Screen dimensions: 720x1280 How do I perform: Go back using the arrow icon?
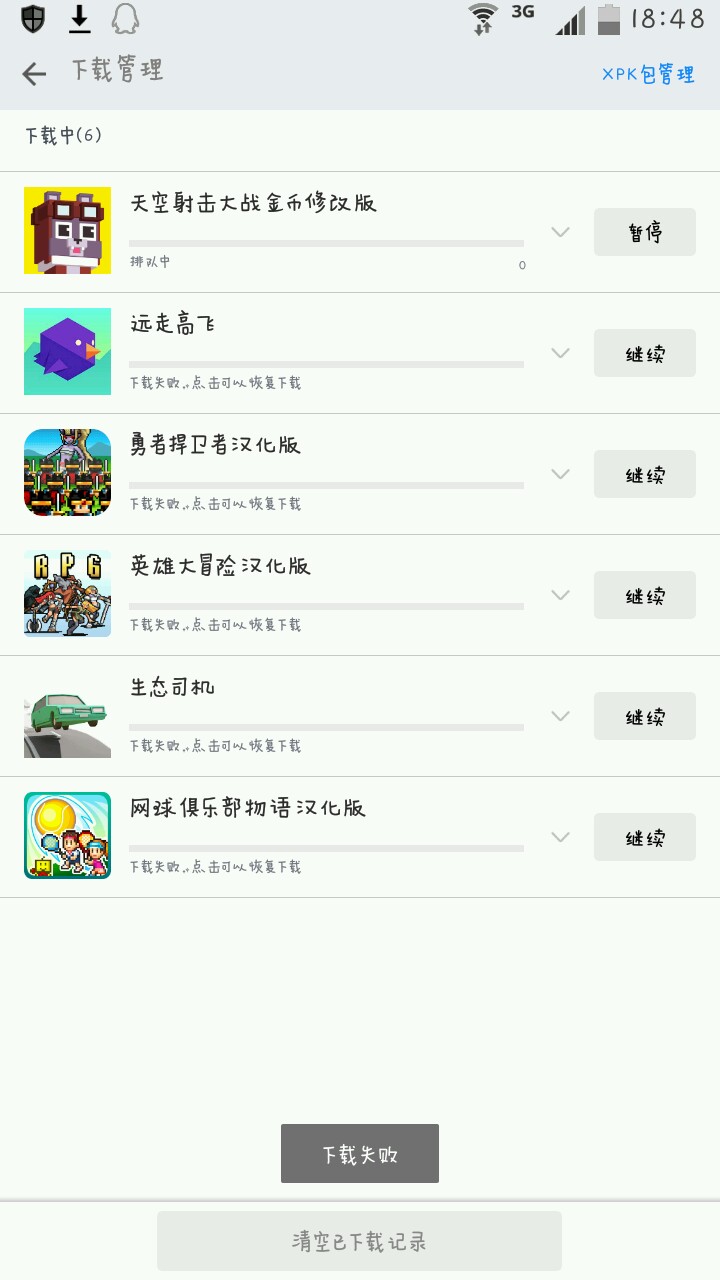34,73
